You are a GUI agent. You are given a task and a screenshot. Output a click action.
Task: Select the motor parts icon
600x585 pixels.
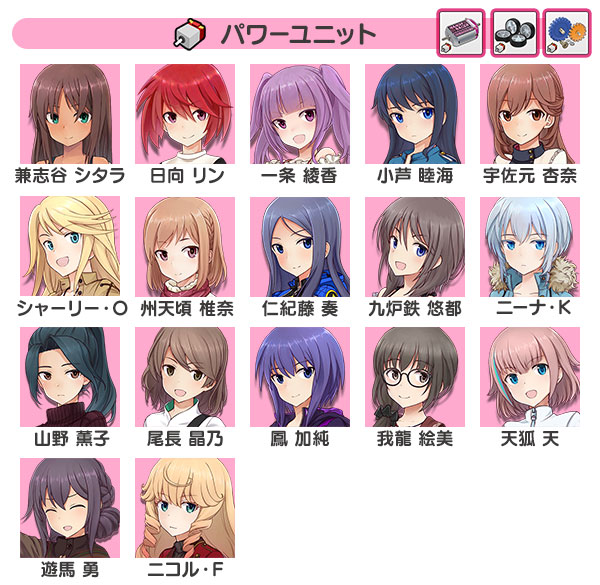click(x=461, y=34)
